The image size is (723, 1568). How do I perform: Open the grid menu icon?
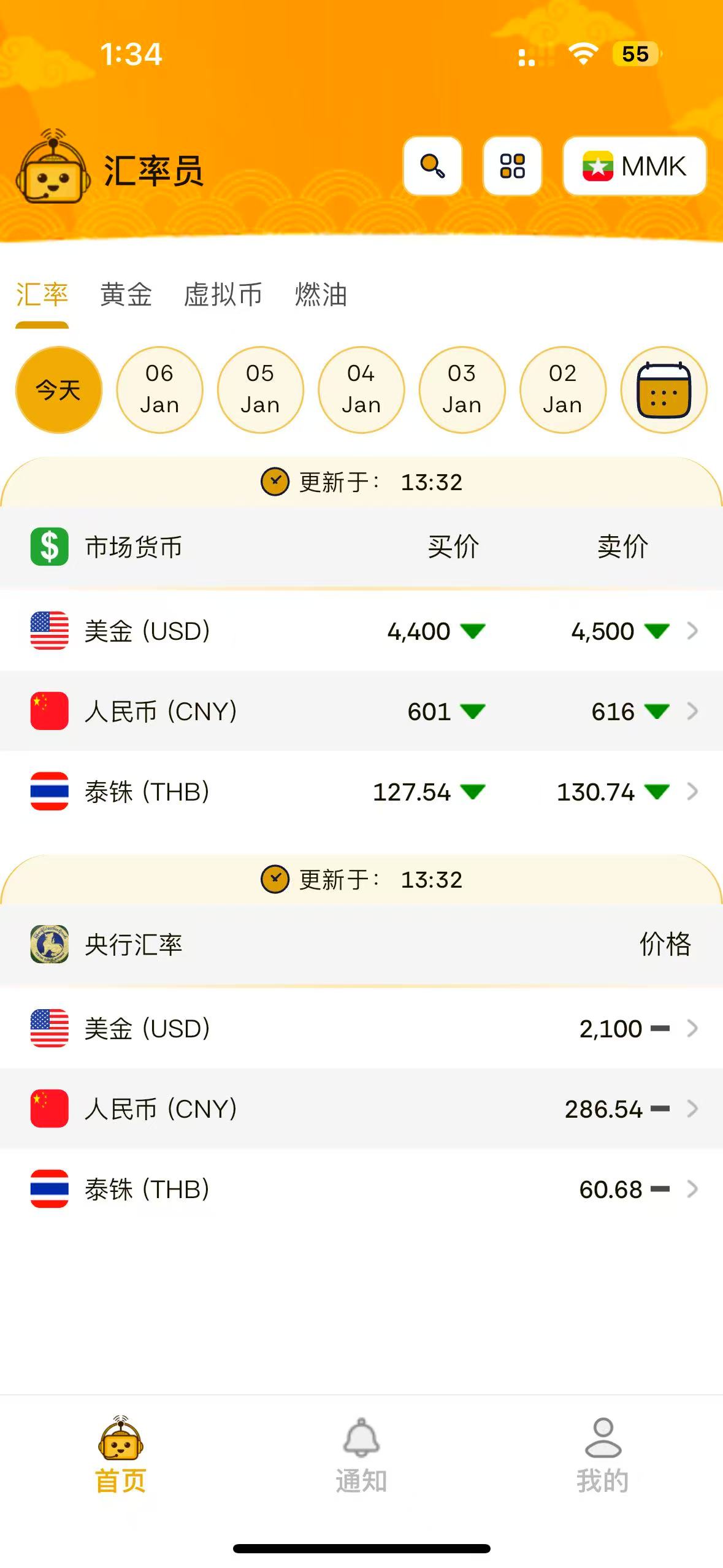click(x=512, y=166)
